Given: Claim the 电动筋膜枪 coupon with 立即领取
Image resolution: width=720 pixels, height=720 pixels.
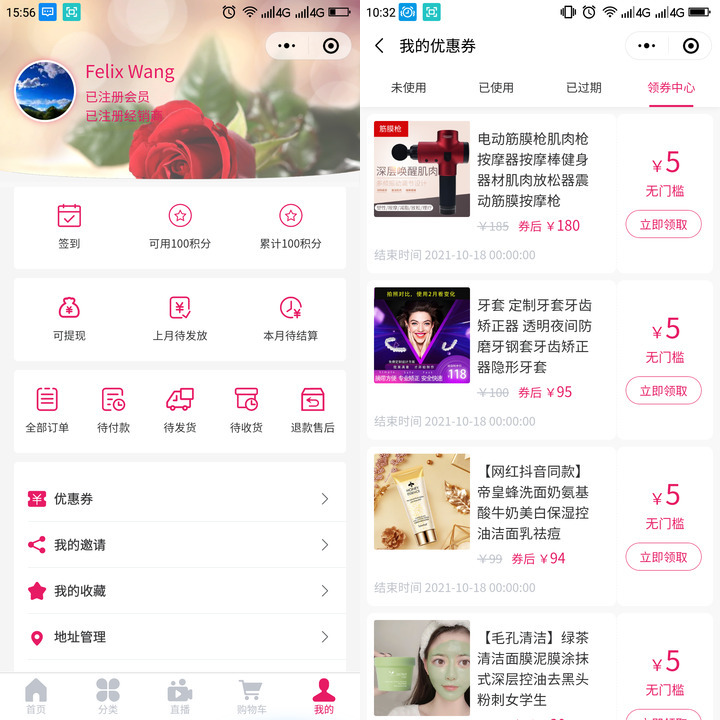Looking at the screenshot, I should pos(664,225).
